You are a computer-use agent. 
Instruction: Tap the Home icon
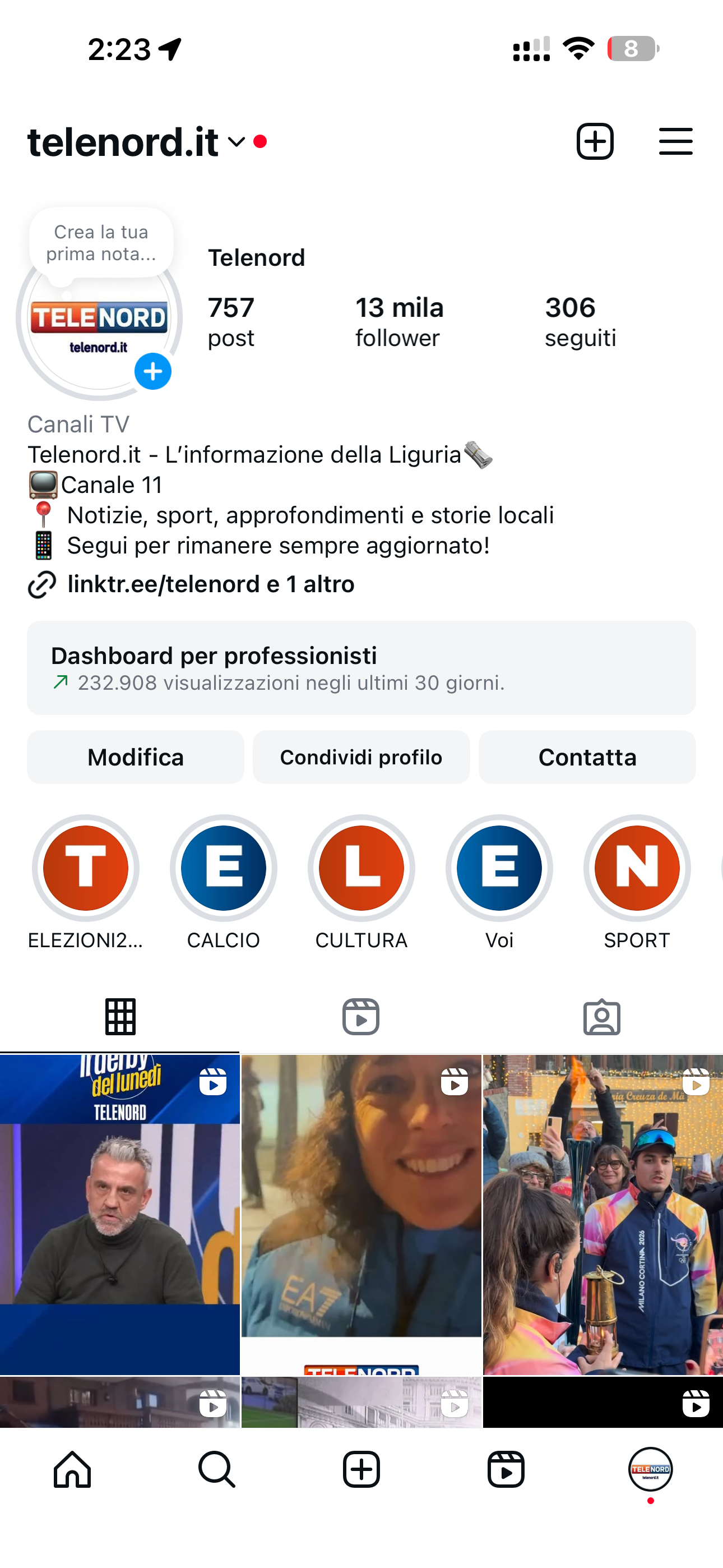pyautogui.click(x=72, y=1470)
